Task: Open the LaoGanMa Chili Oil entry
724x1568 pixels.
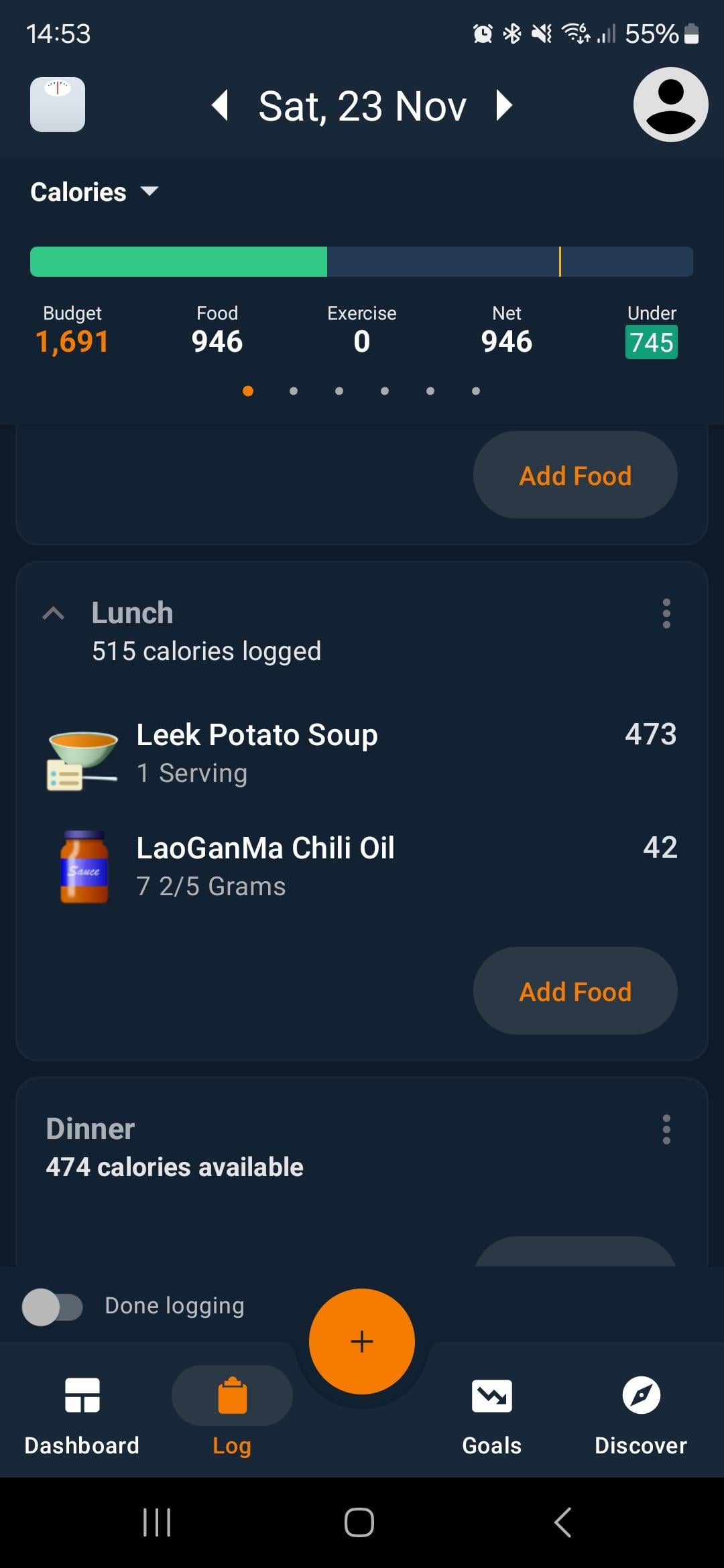Action: (362, 866)
